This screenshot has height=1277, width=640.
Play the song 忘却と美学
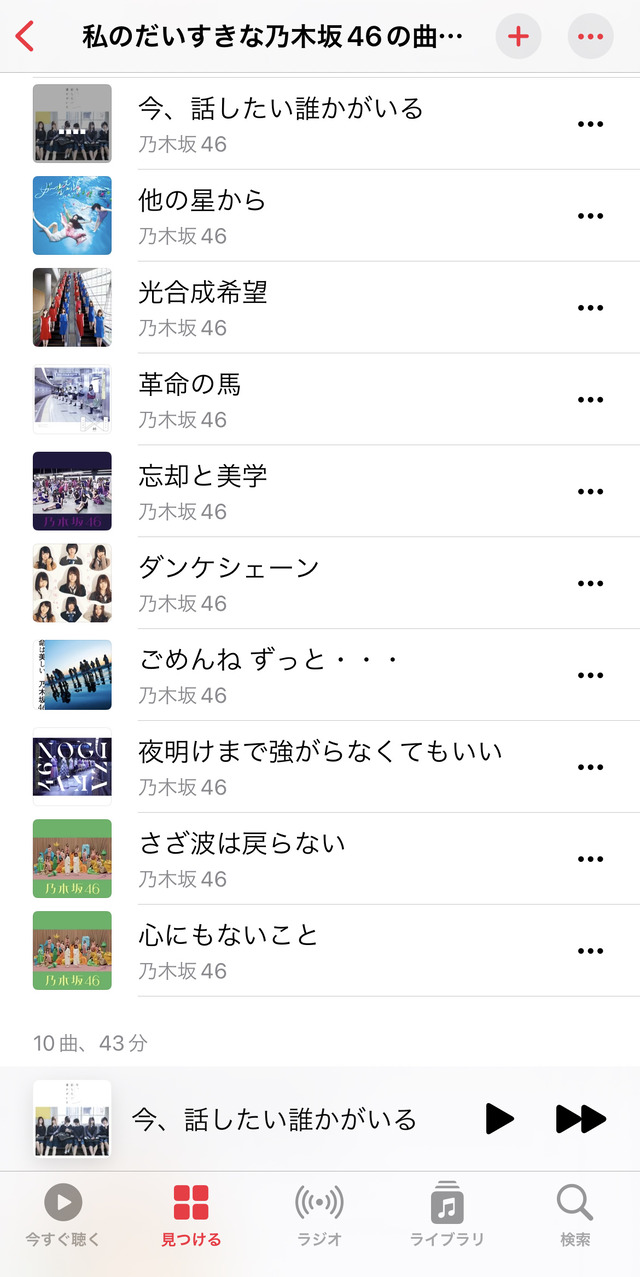coord(320,491)
